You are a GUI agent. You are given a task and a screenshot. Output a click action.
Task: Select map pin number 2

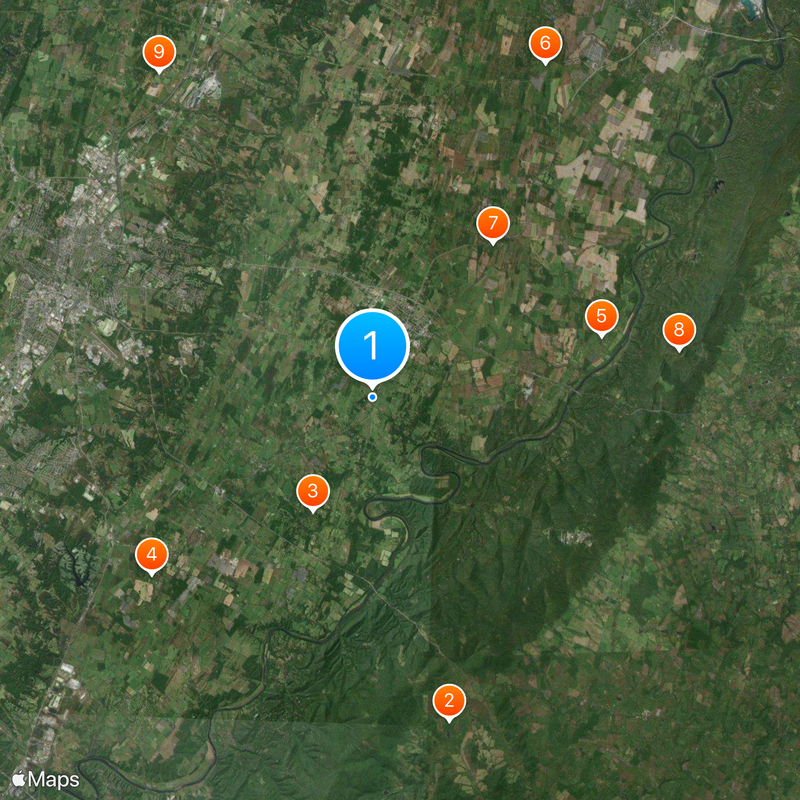449,701
